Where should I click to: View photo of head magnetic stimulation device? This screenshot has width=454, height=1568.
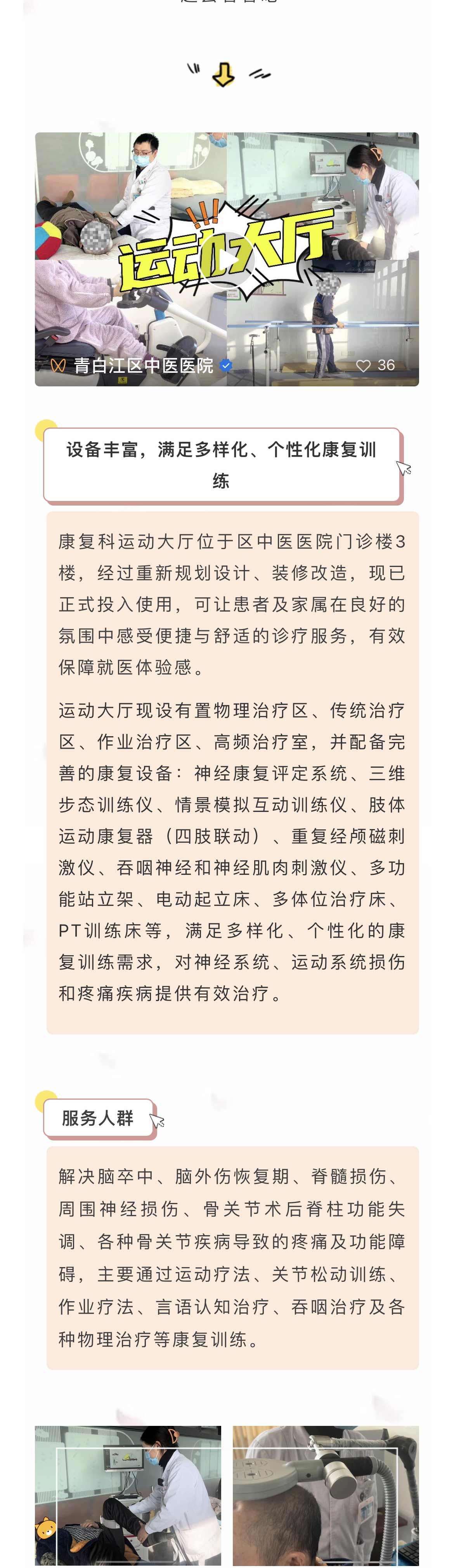coord(326,1494)
